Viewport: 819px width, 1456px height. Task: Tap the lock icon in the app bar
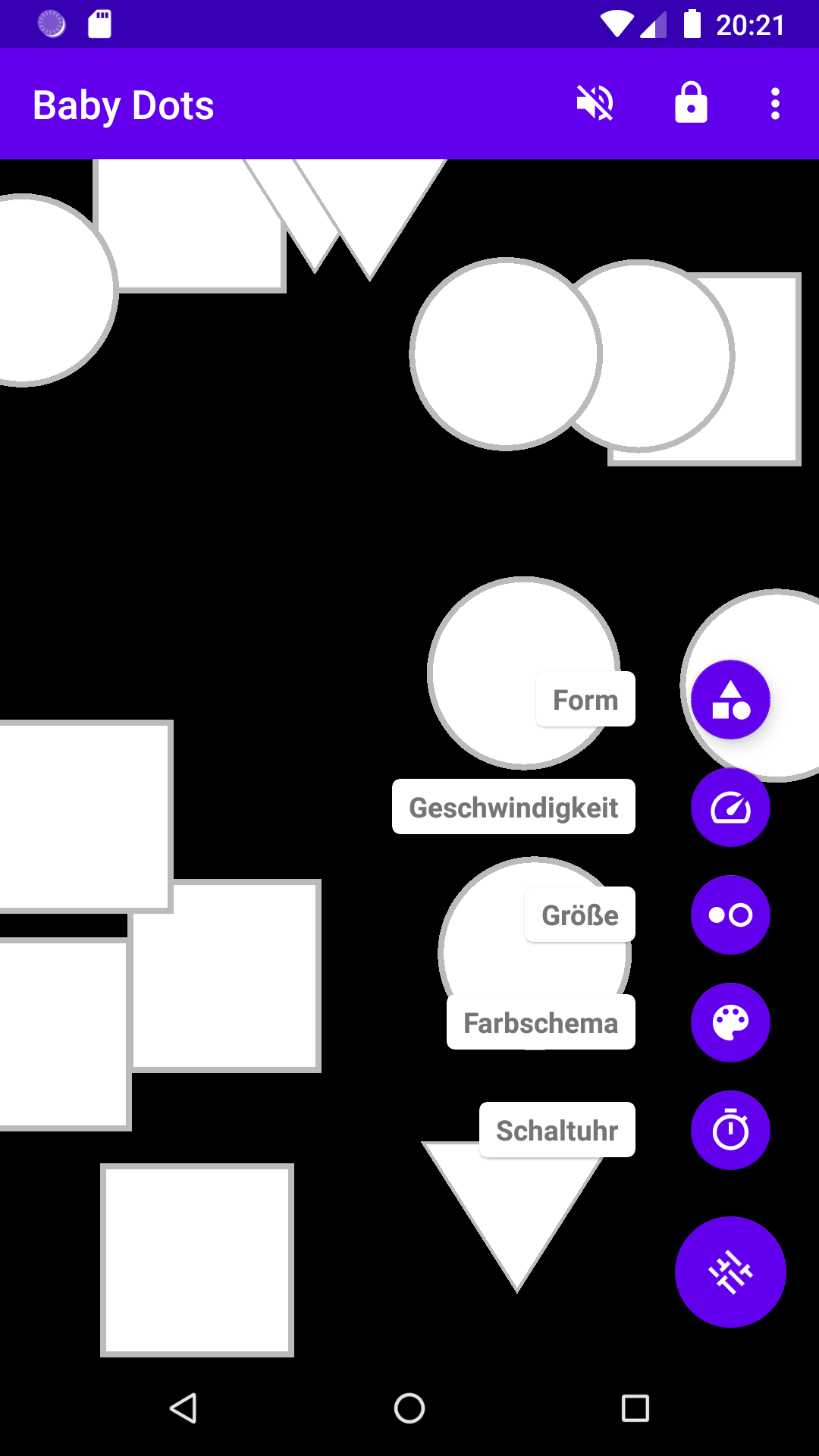tap(691, 103)
